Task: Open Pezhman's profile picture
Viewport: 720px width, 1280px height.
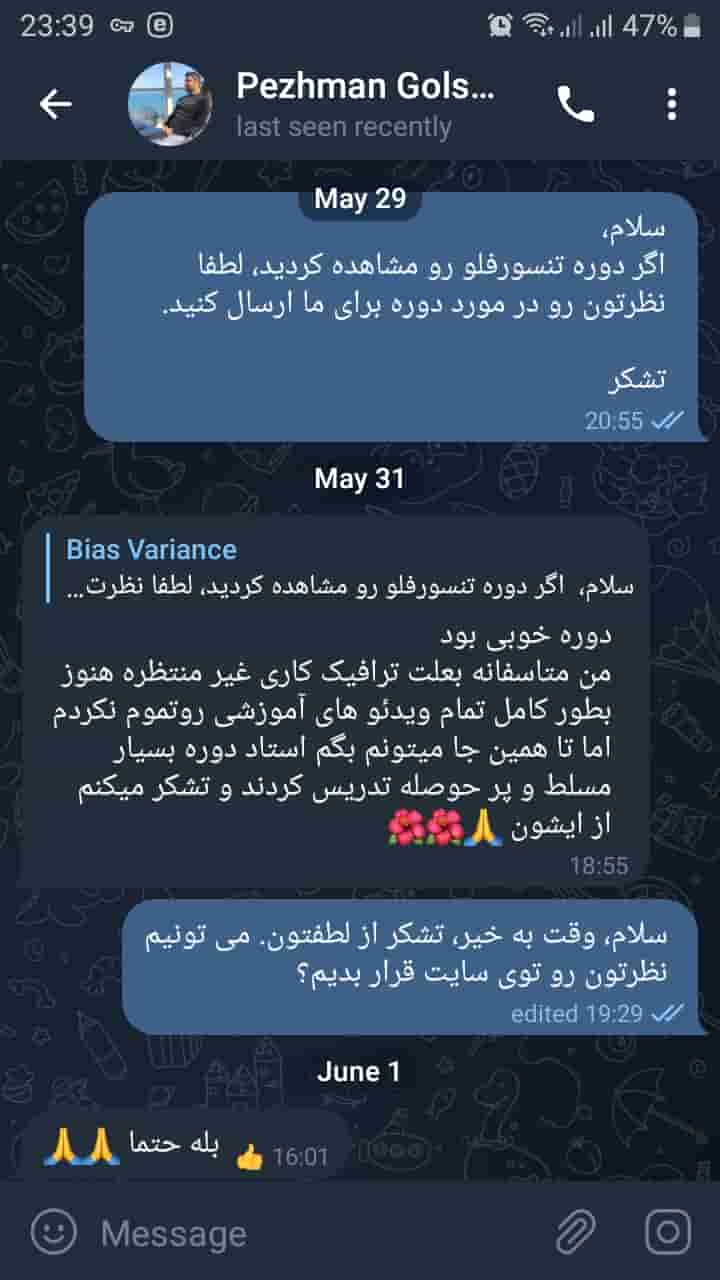Action: tap(171, 104)
